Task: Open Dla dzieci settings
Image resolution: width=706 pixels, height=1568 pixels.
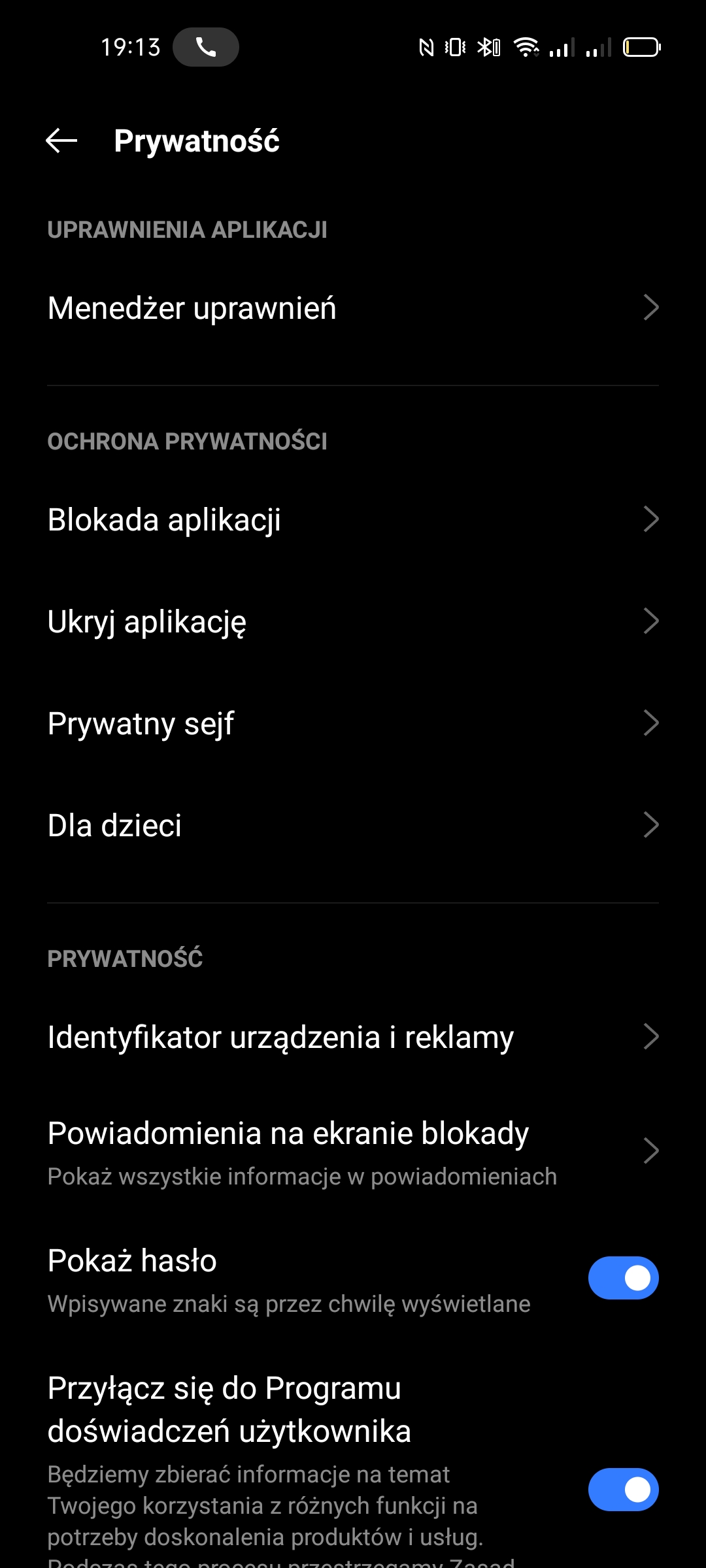Action: [x=353, y=825]
